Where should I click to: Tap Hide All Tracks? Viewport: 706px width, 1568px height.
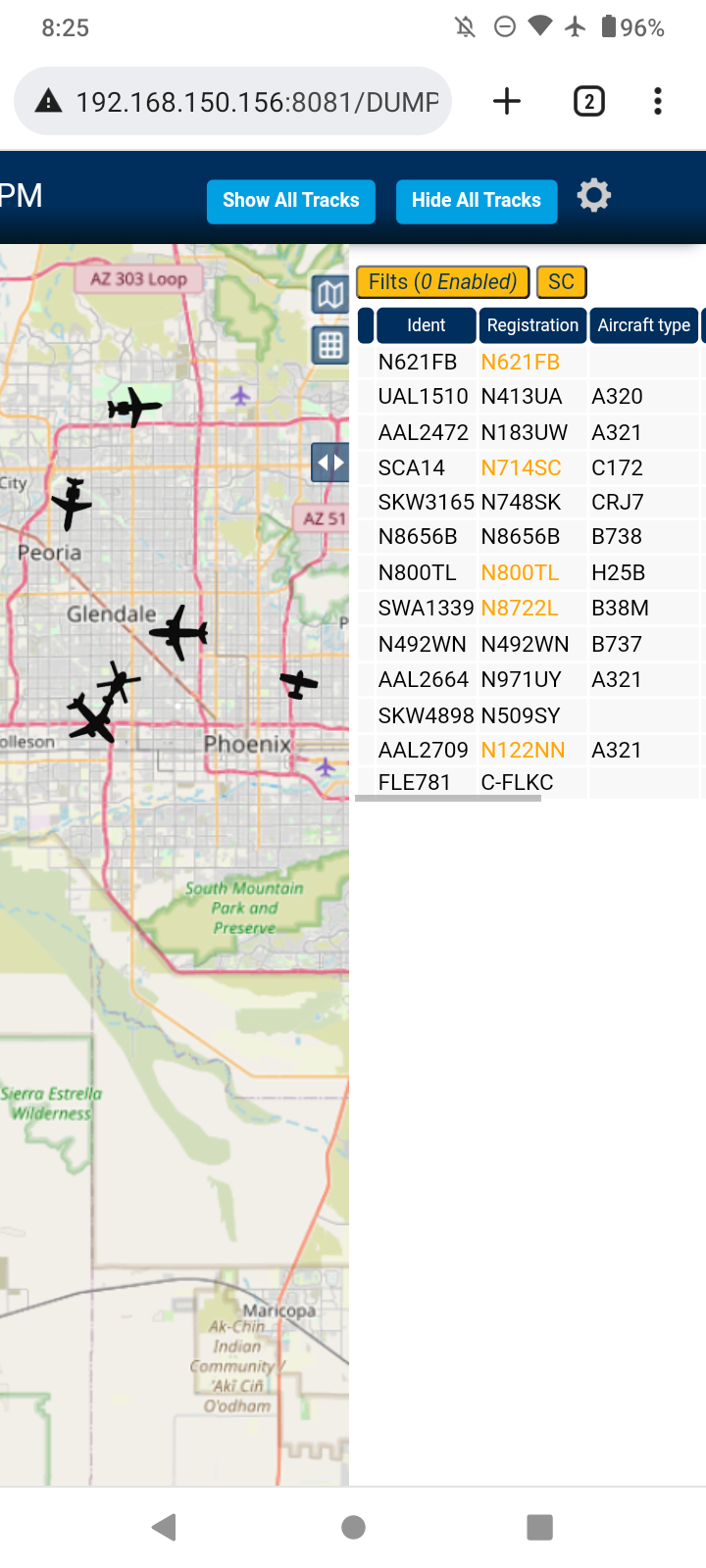point(477,201)
